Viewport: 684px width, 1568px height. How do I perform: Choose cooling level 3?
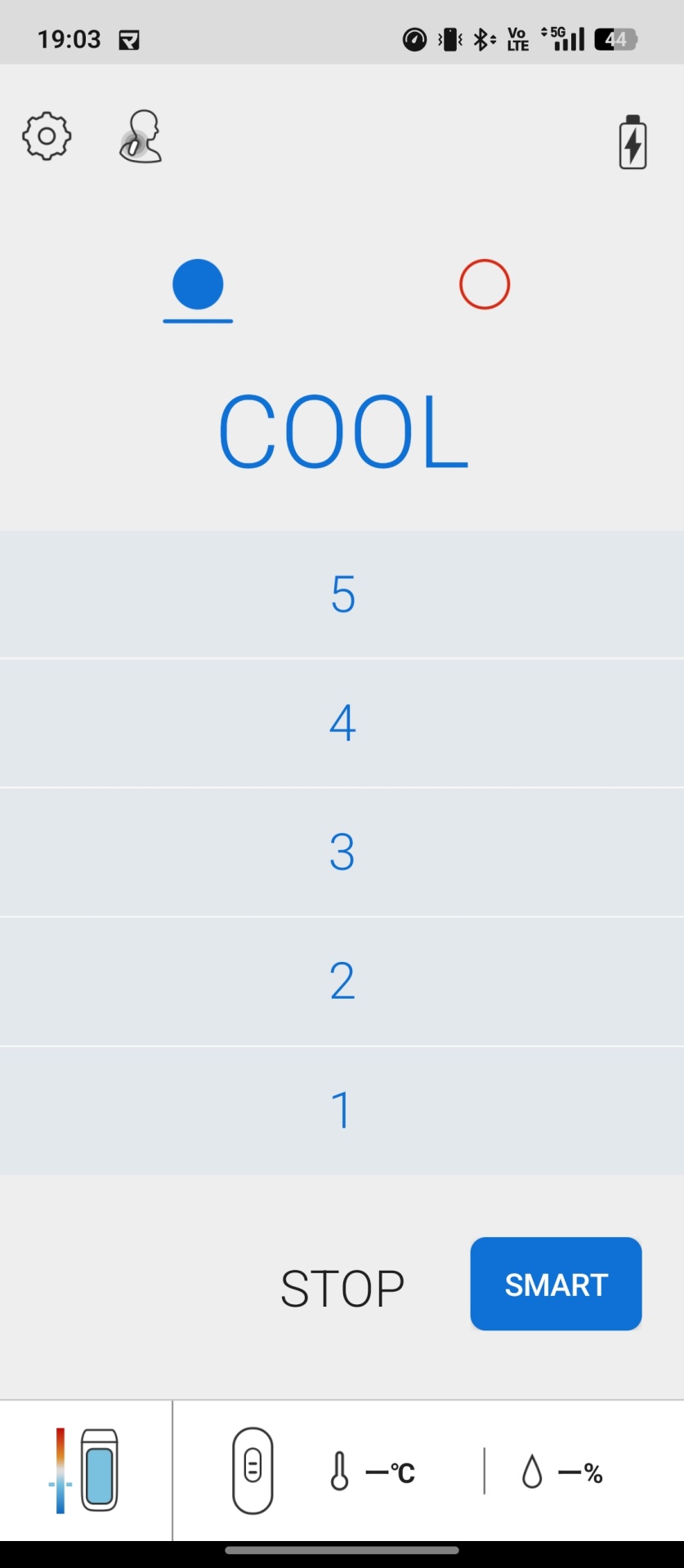coord(342,852)
